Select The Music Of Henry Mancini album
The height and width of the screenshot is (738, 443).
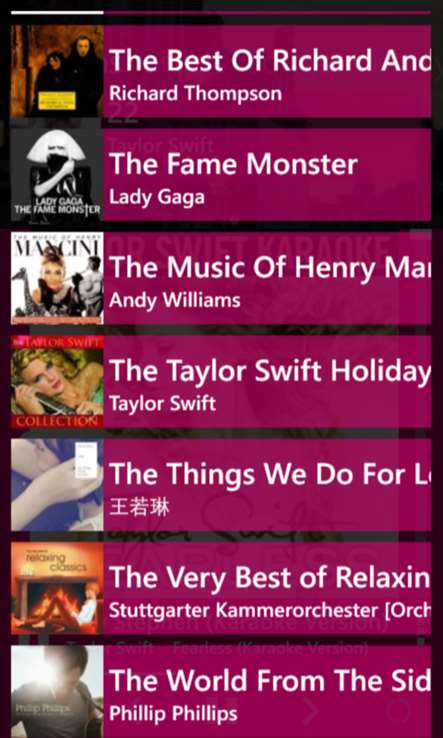pyautogui.click(x=221, y=278)
